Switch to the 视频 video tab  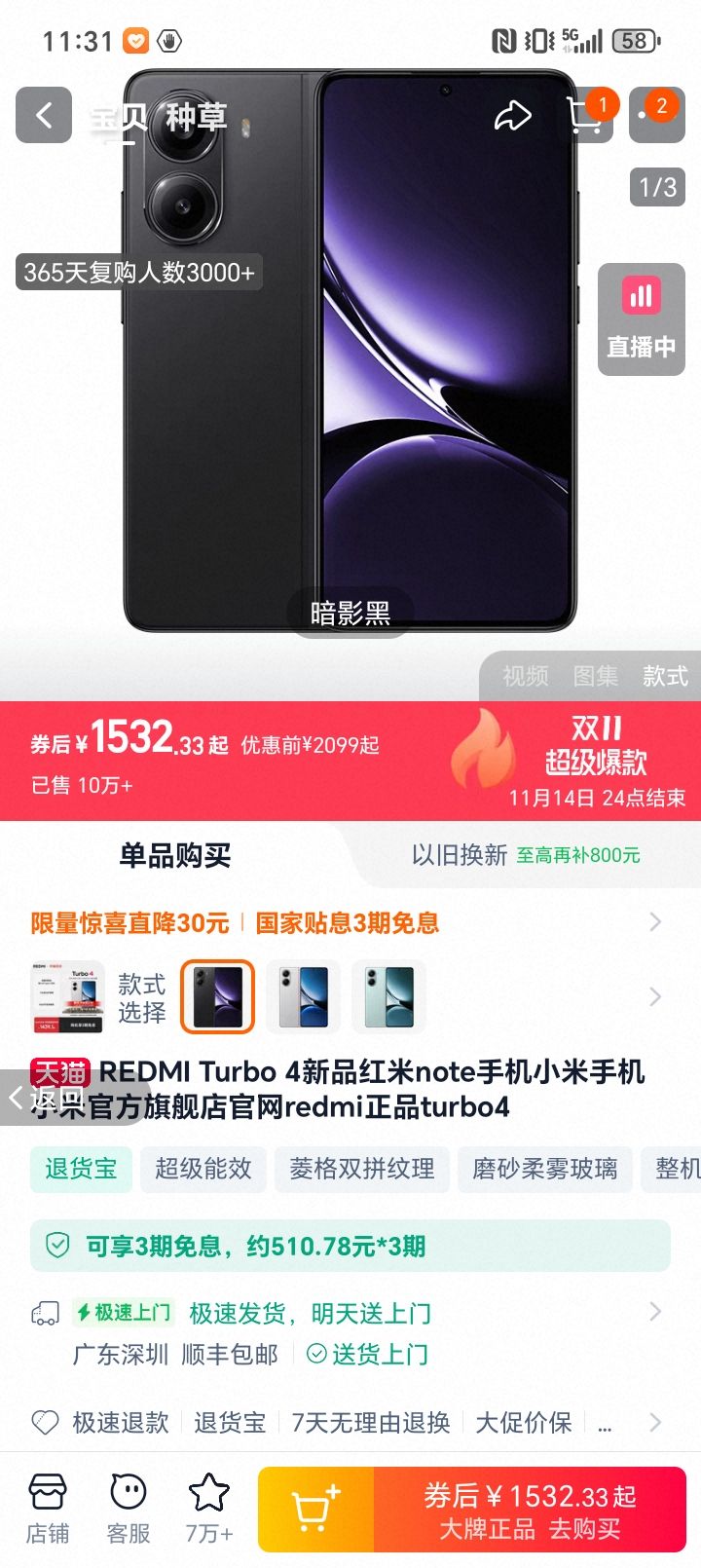pos(523,676)
